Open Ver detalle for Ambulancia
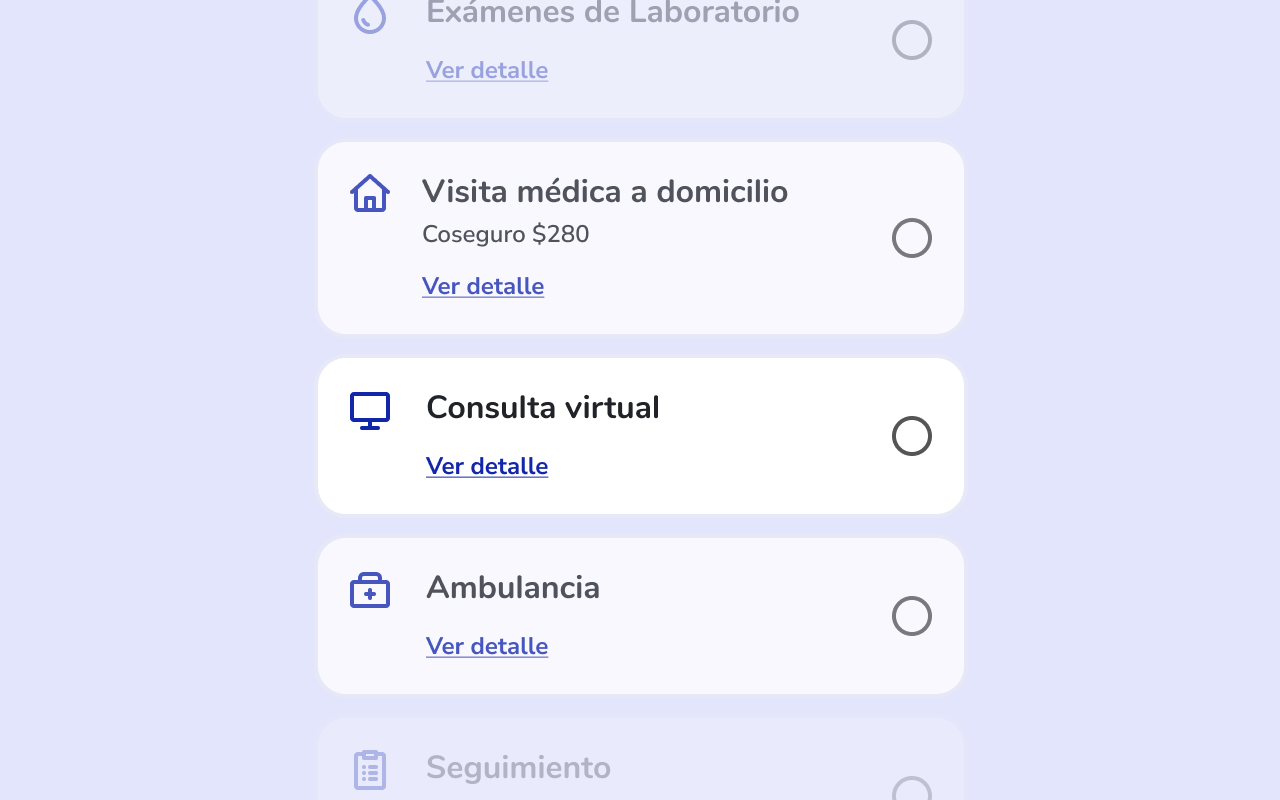The image size is (1280, 800). pyautogui.click(x=487, y=646)
